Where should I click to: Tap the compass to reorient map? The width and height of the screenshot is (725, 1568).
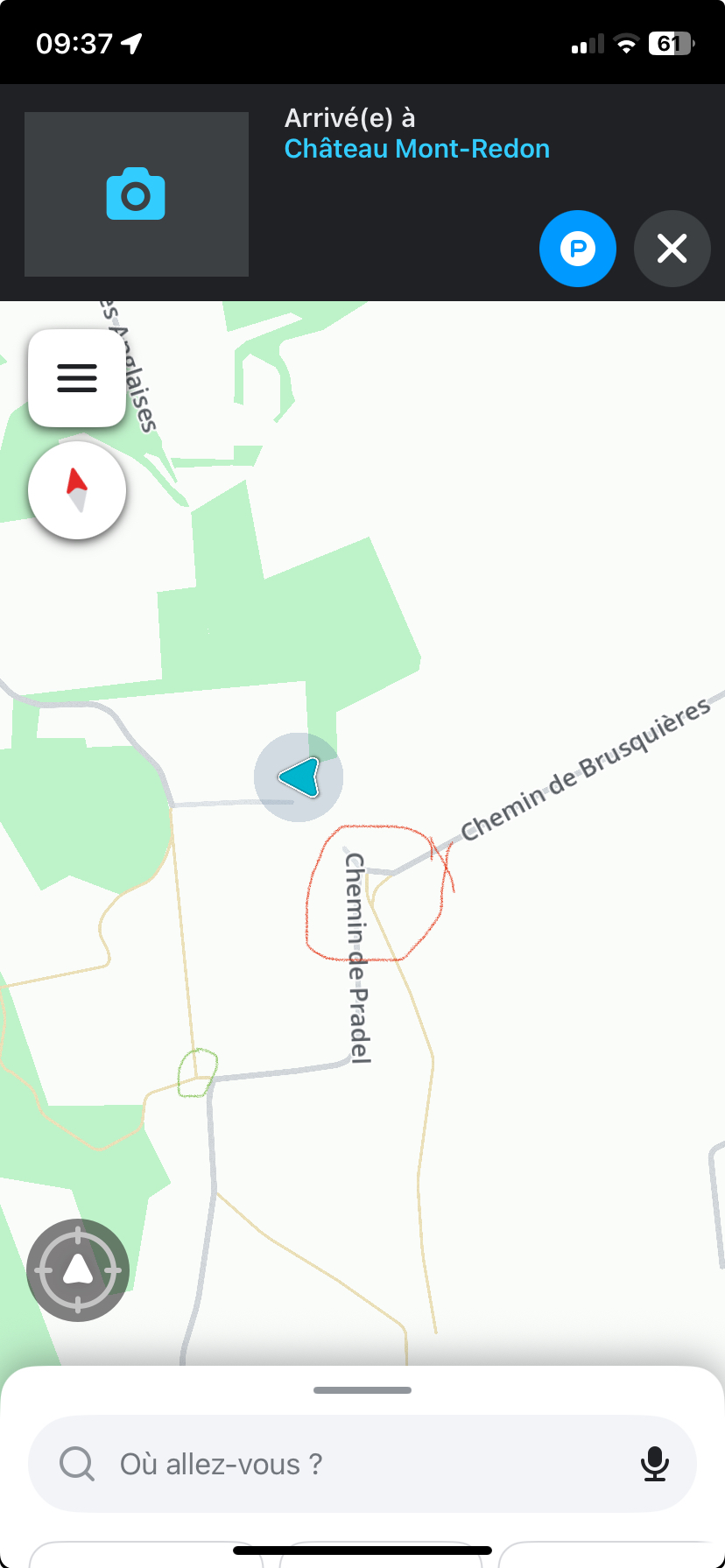pos(77,490)
